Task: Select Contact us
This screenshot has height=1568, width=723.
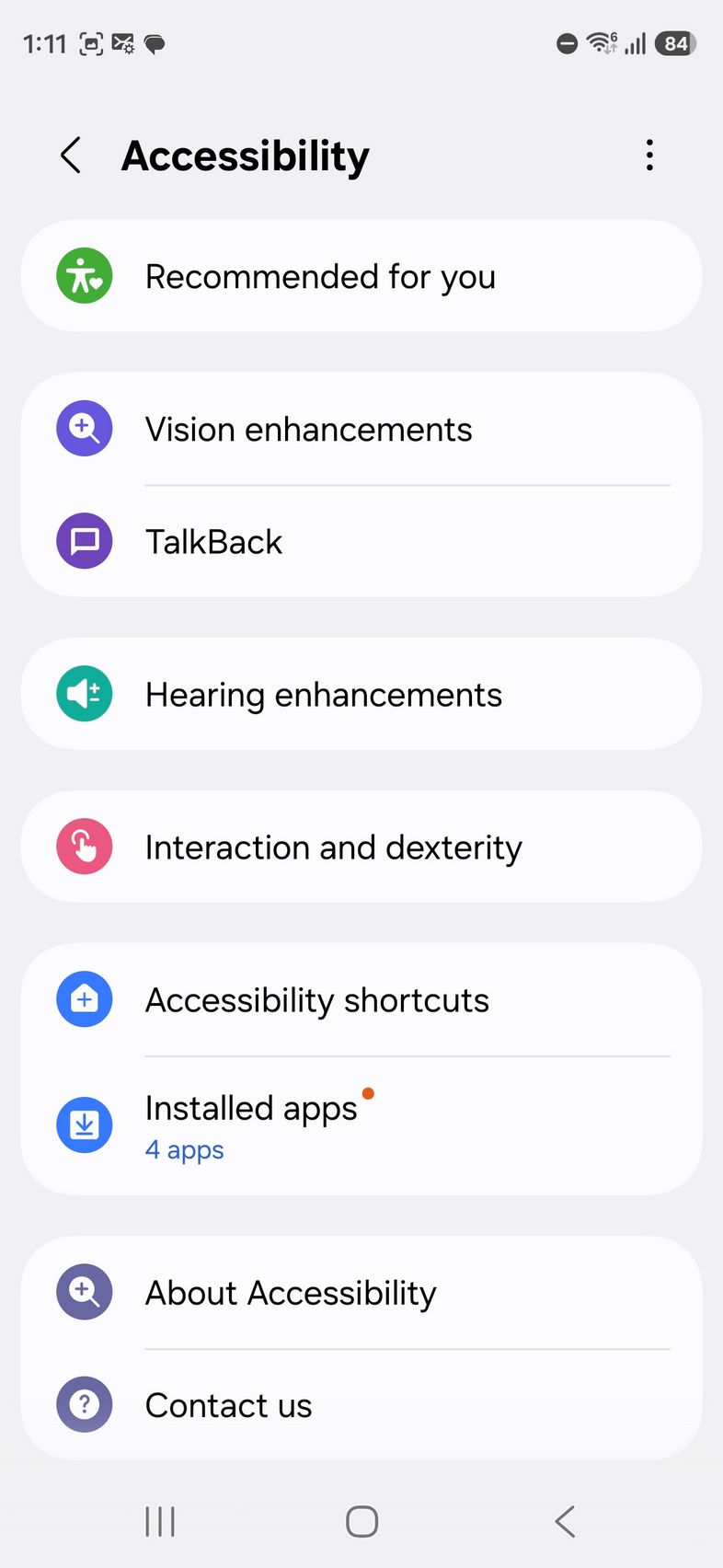Action: pos(361,1405)
